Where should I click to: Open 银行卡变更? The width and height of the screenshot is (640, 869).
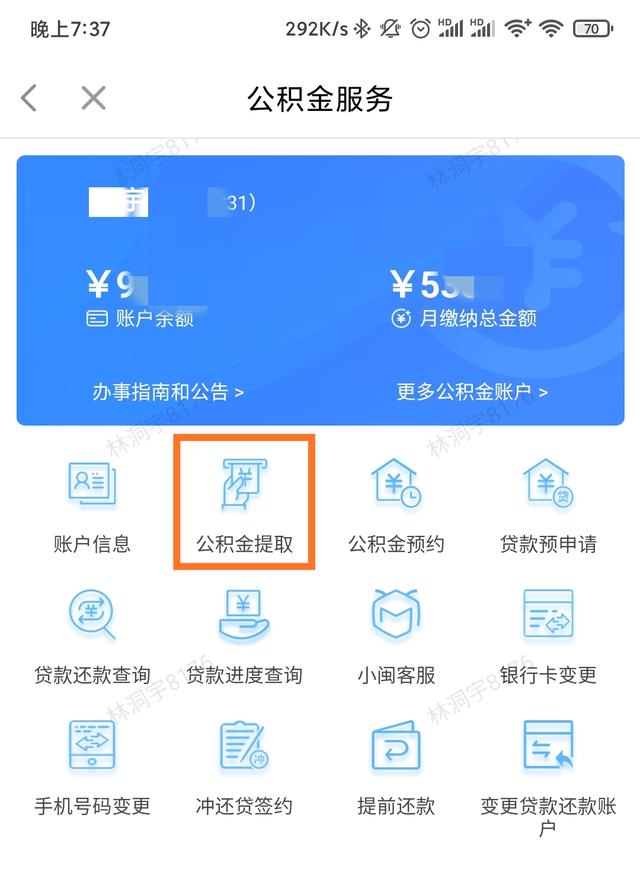pos(548,635)
